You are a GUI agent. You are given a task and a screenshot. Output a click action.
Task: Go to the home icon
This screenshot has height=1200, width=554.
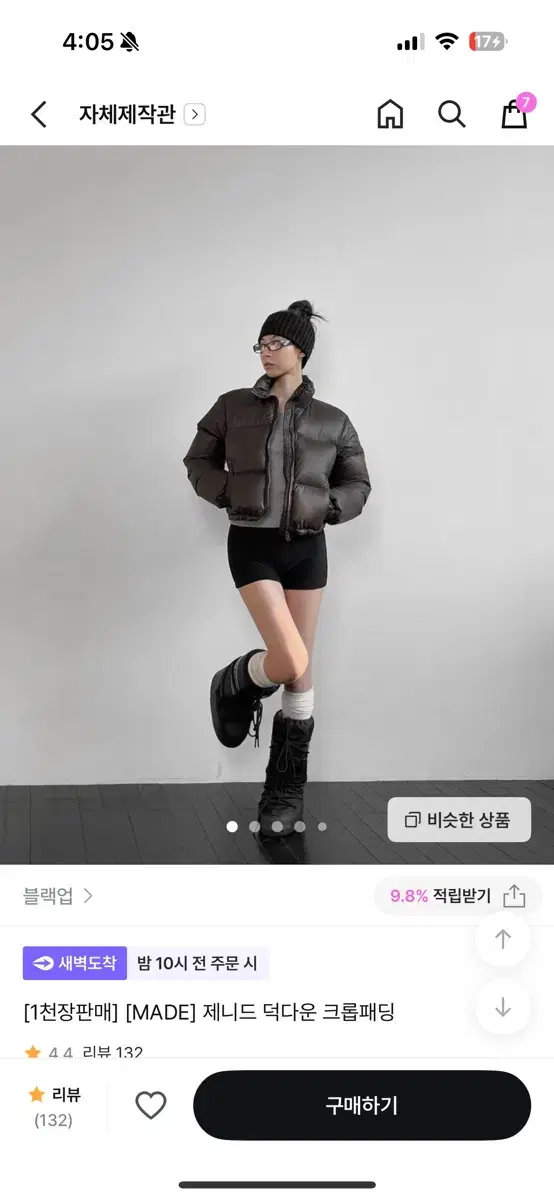(390, 115)
